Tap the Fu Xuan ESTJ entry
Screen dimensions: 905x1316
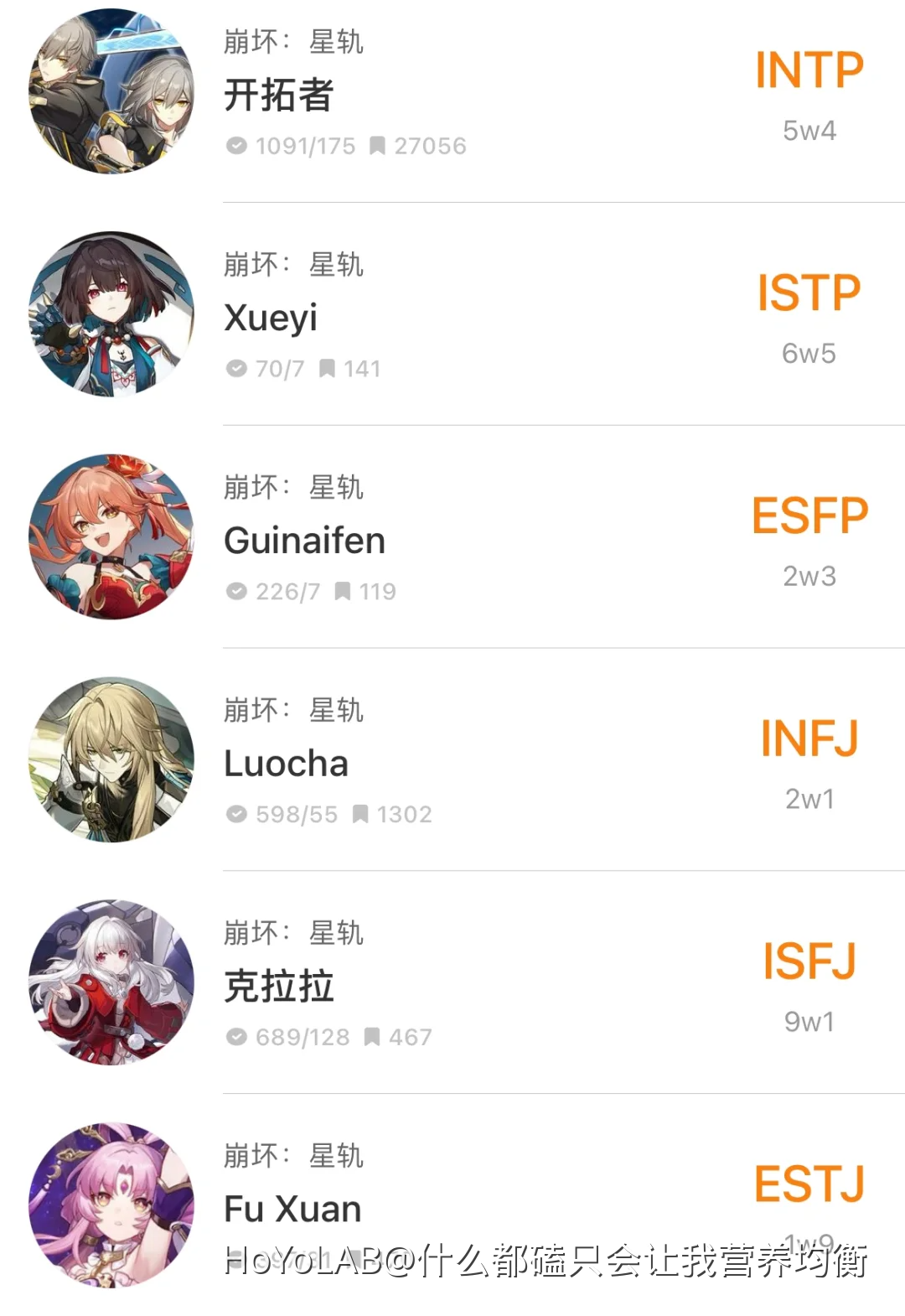452,1207
